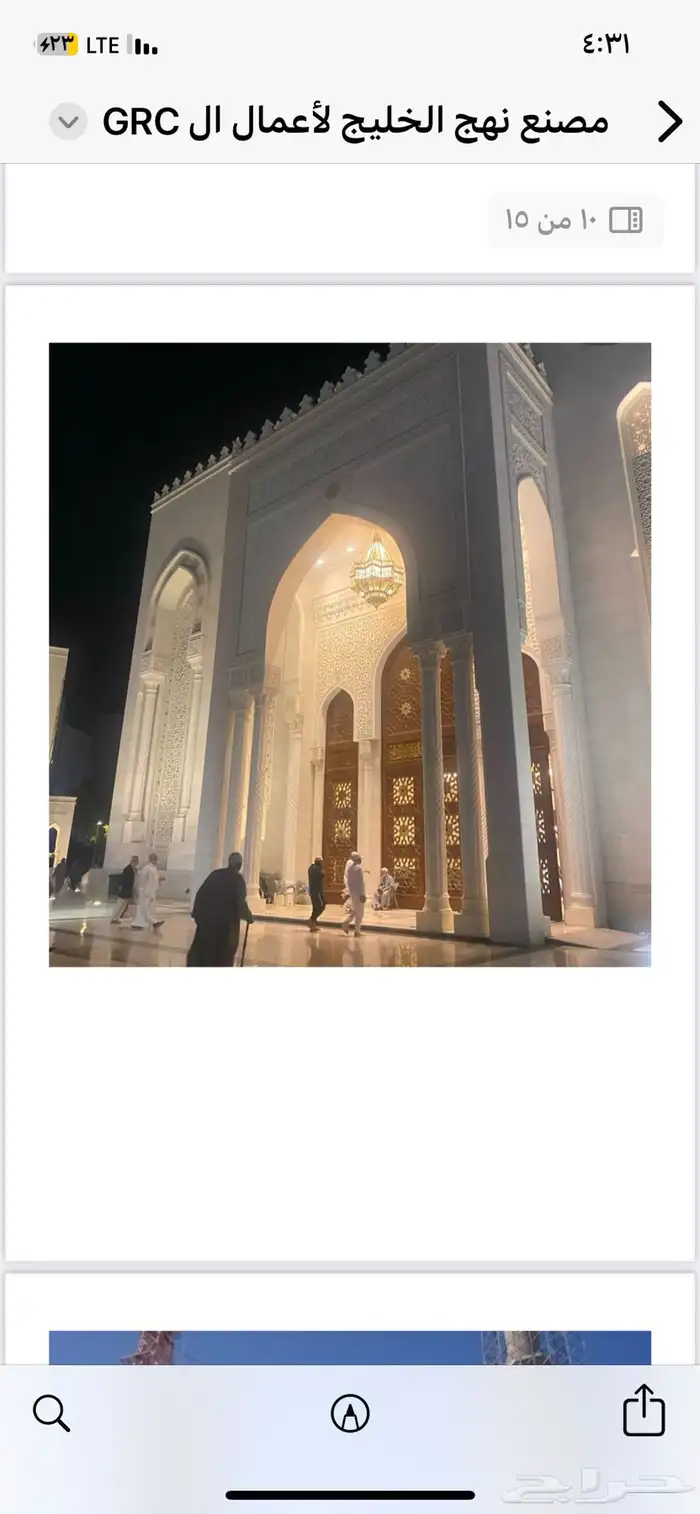Open the page thumbnails indicator
Viewport: 700px width, 1514px height.
tap(575, 220)
